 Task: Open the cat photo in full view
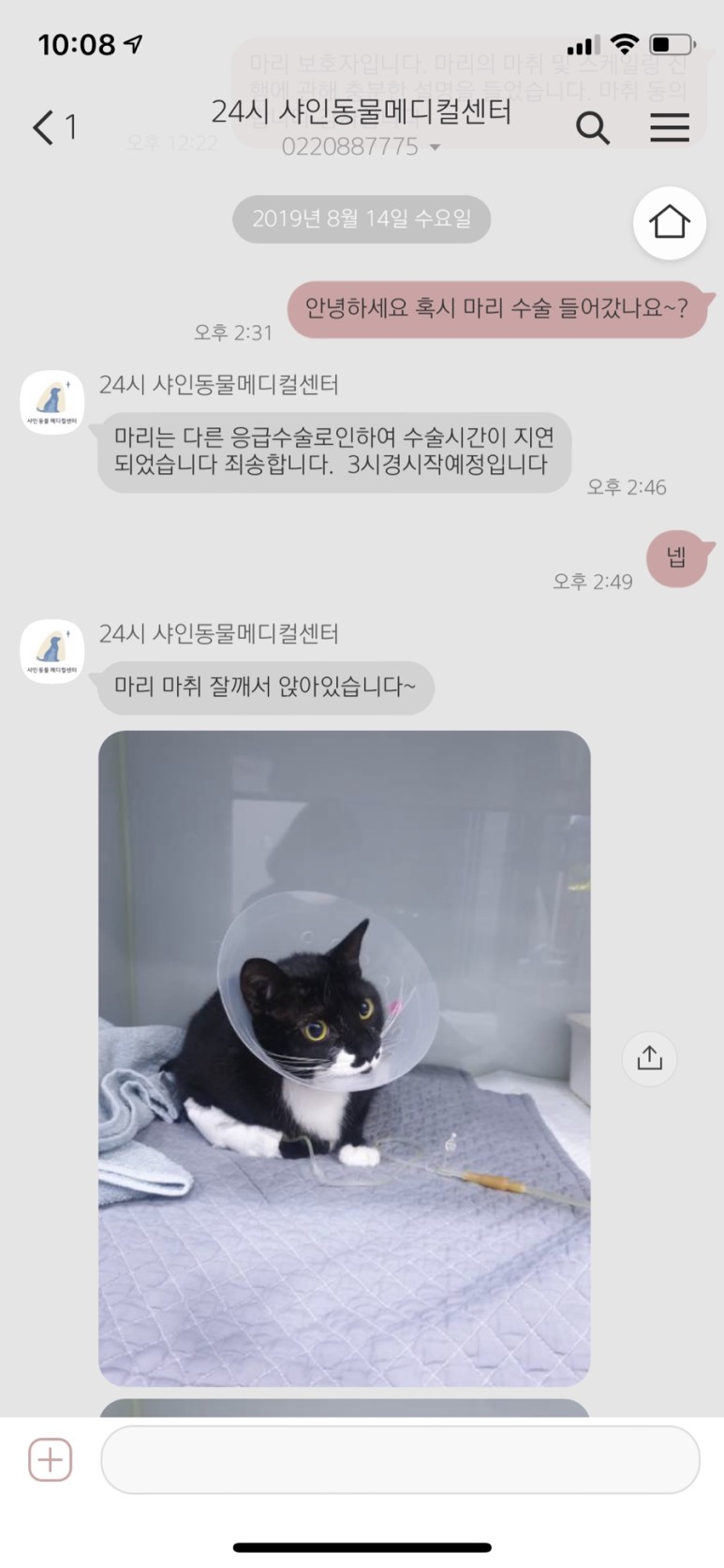pos(345,1058)
